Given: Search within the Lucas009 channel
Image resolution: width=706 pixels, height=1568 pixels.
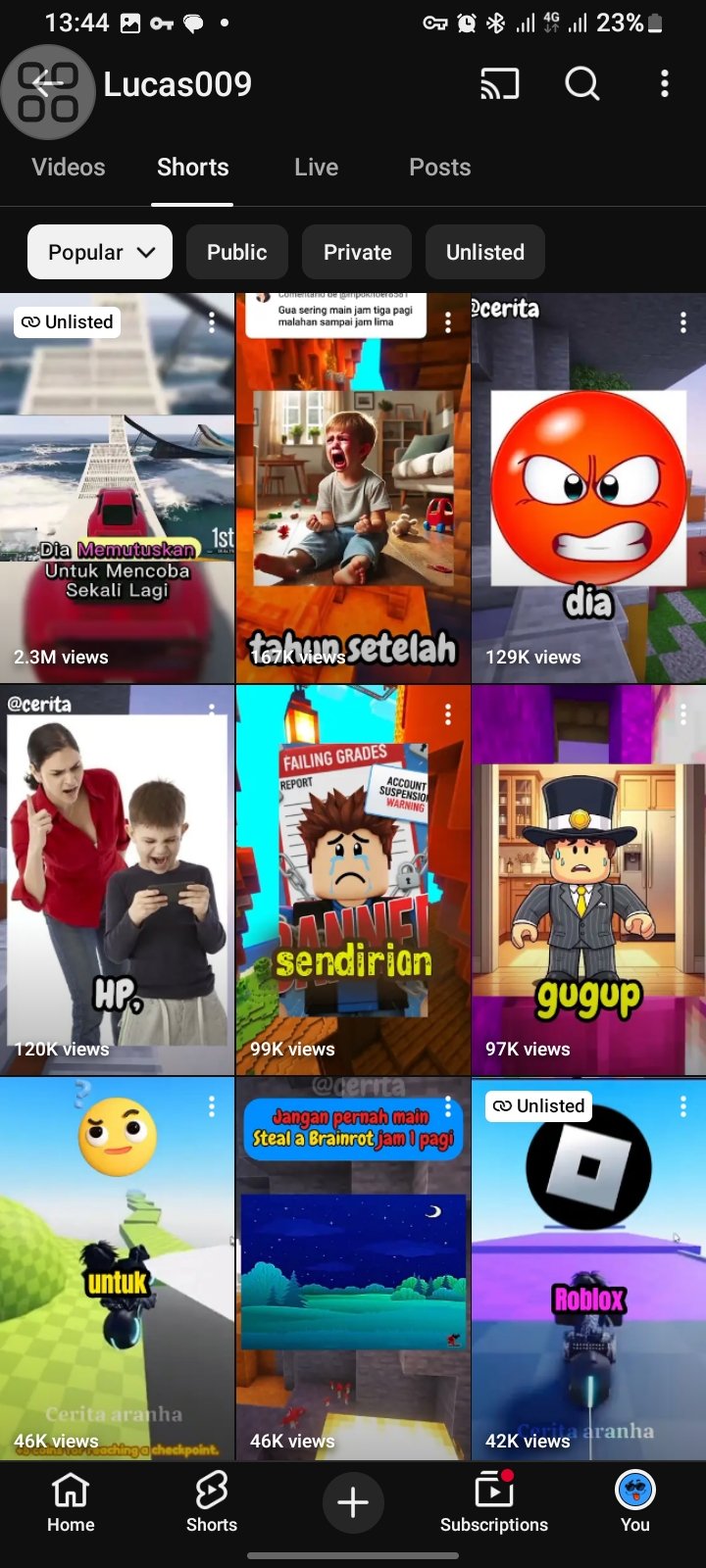Looking at the screenshot, I should click(x=581, y=84).
